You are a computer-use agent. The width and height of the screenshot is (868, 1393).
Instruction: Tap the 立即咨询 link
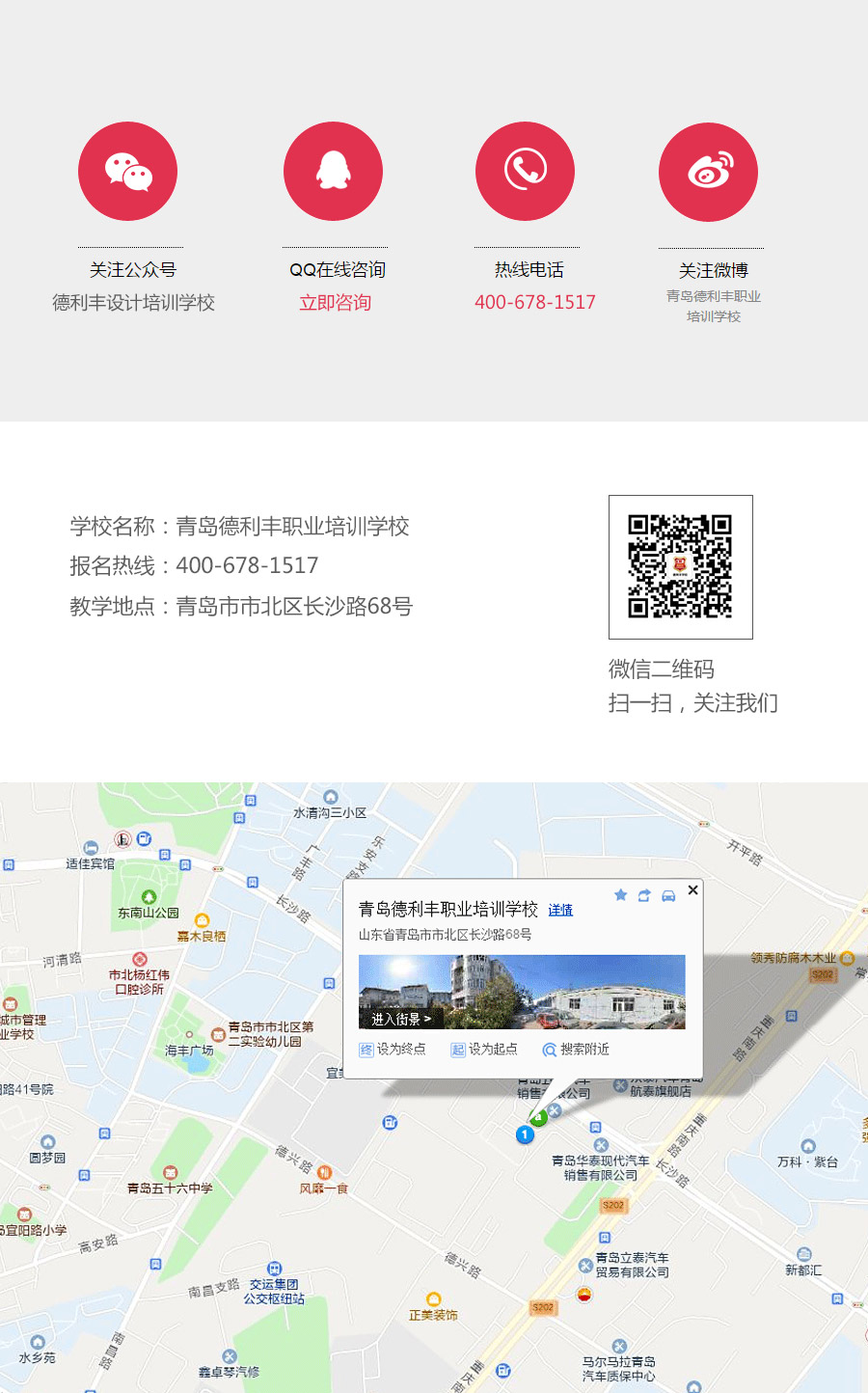pos(335,303)
